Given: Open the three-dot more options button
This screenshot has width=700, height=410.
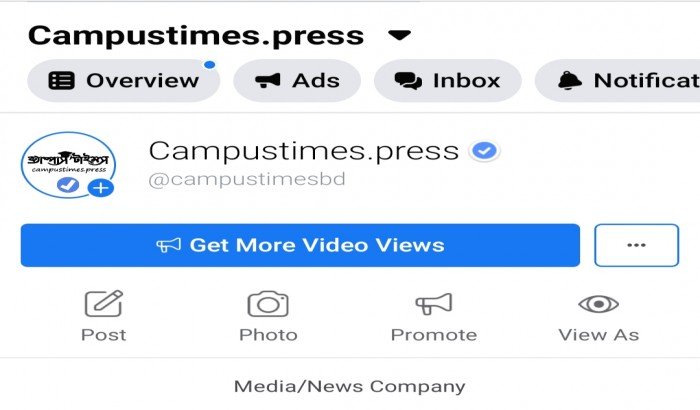Looking at the screenshot, I should 636,245.
